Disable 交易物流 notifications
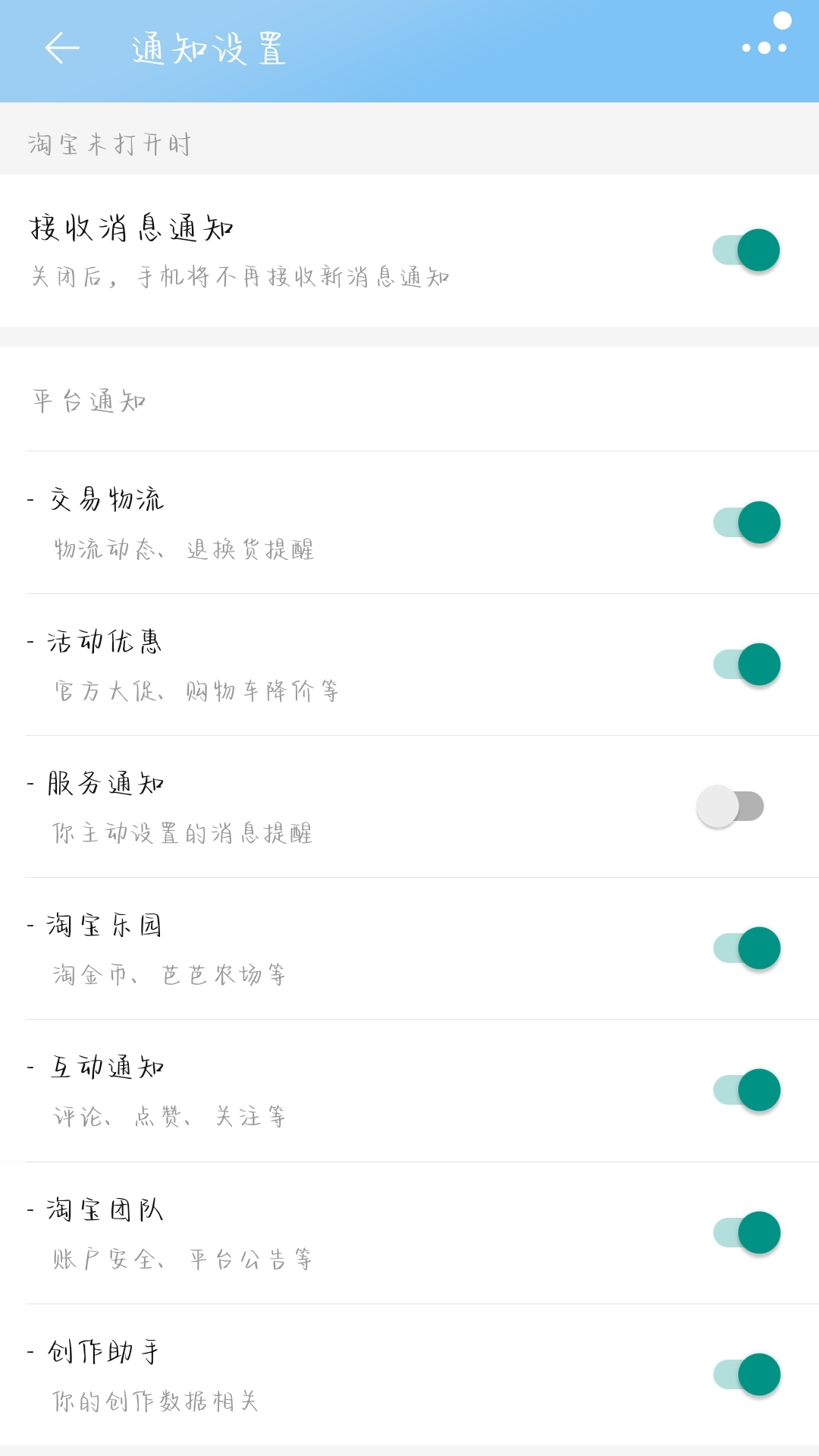The width and height of the screenshot is (819, 1456). click(747, 523)
